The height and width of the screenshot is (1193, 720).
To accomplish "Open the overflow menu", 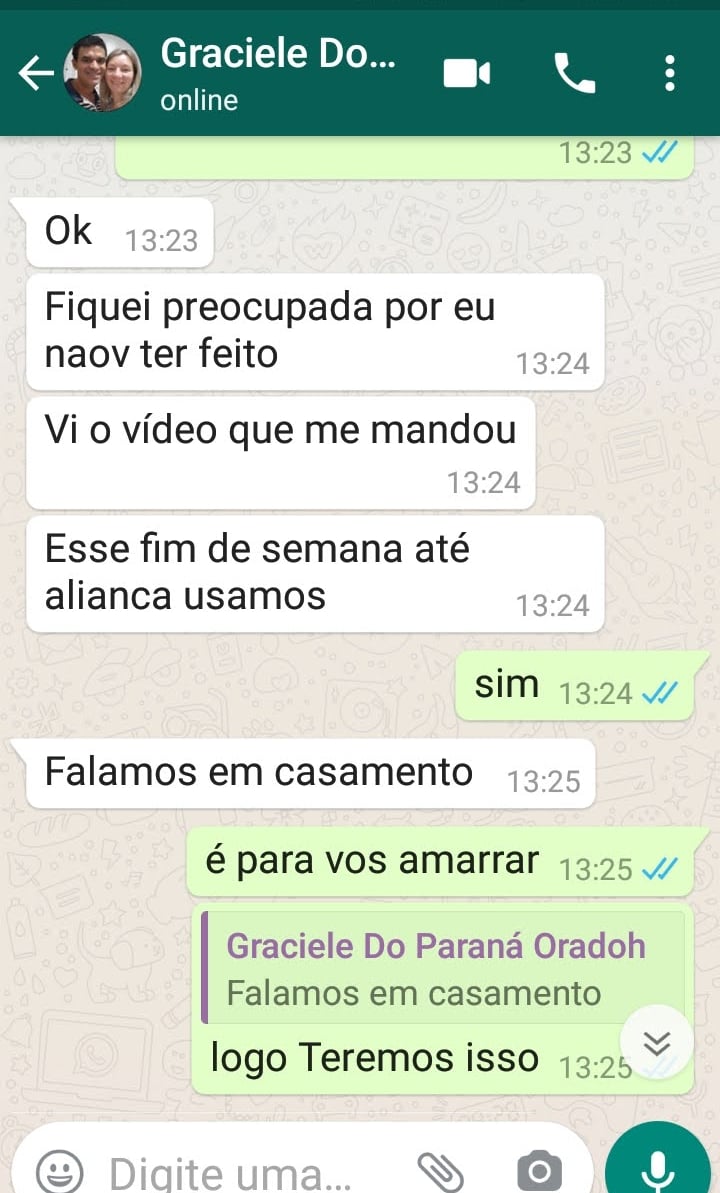I will (x=669, y=73).
